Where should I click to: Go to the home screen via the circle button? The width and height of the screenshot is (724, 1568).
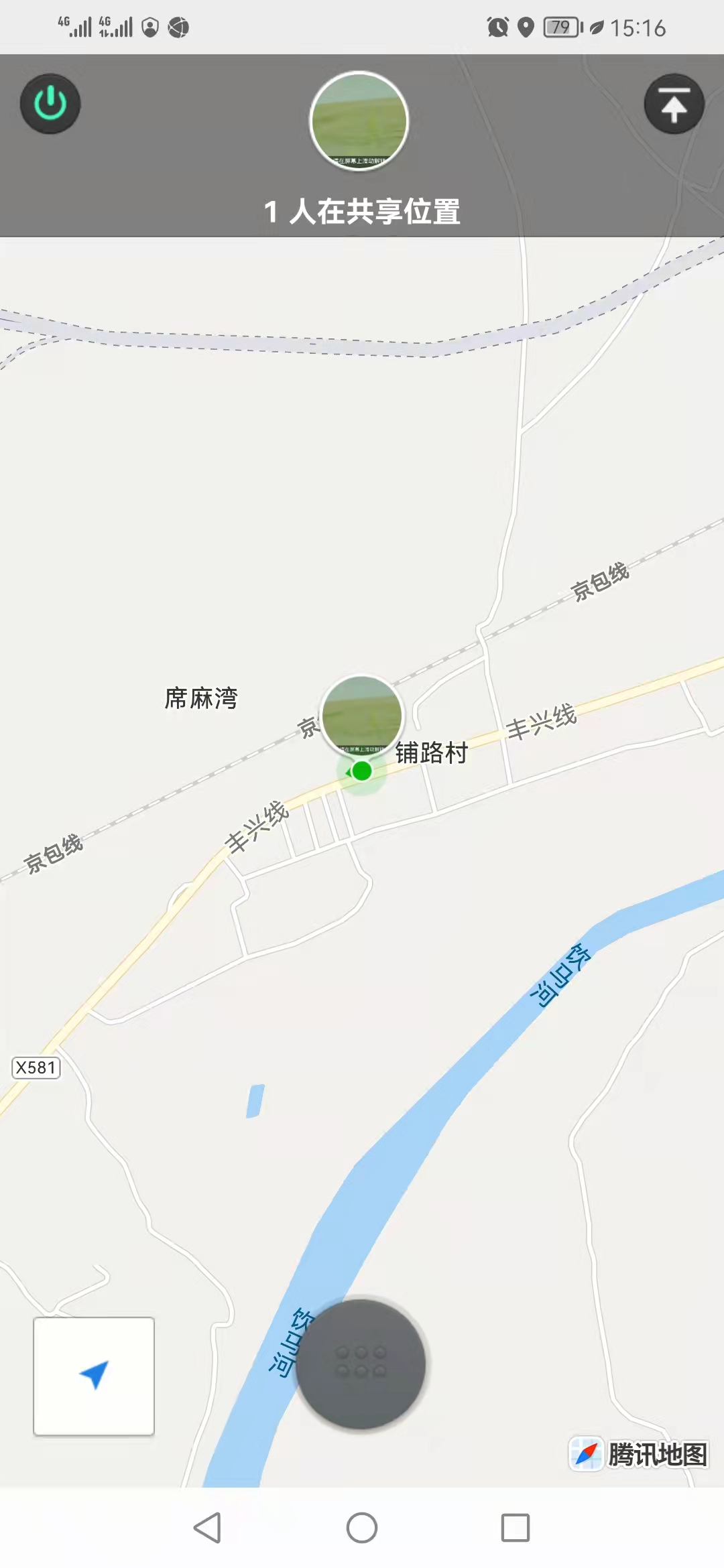click(361, 1528)
